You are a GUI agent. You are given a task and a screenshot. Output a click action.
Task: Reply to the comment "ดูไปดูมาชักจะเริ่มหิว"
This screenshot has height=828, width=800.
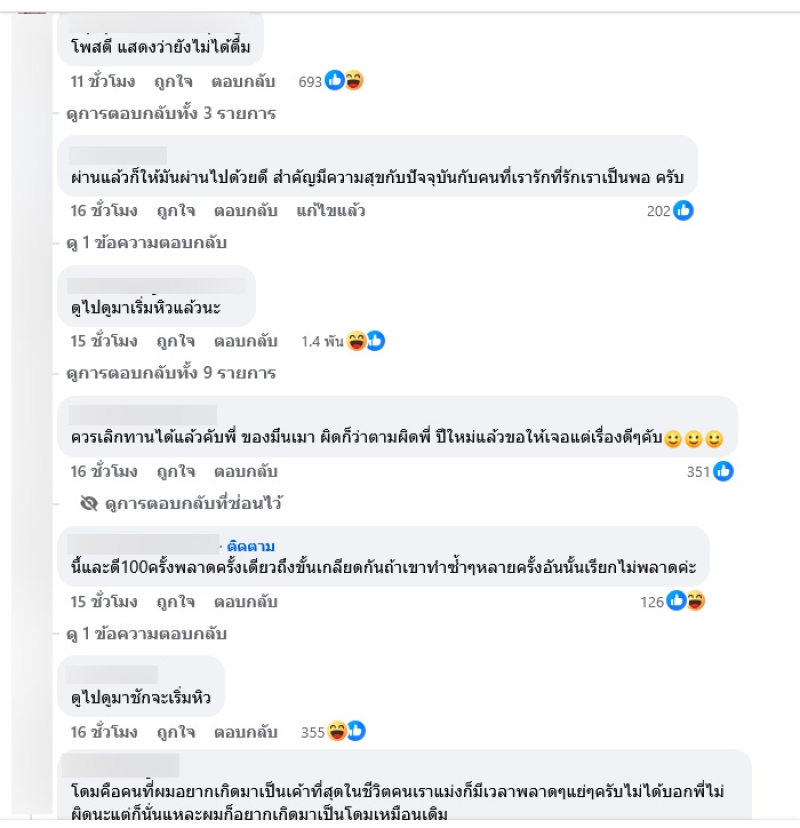[x=245, y=732]
